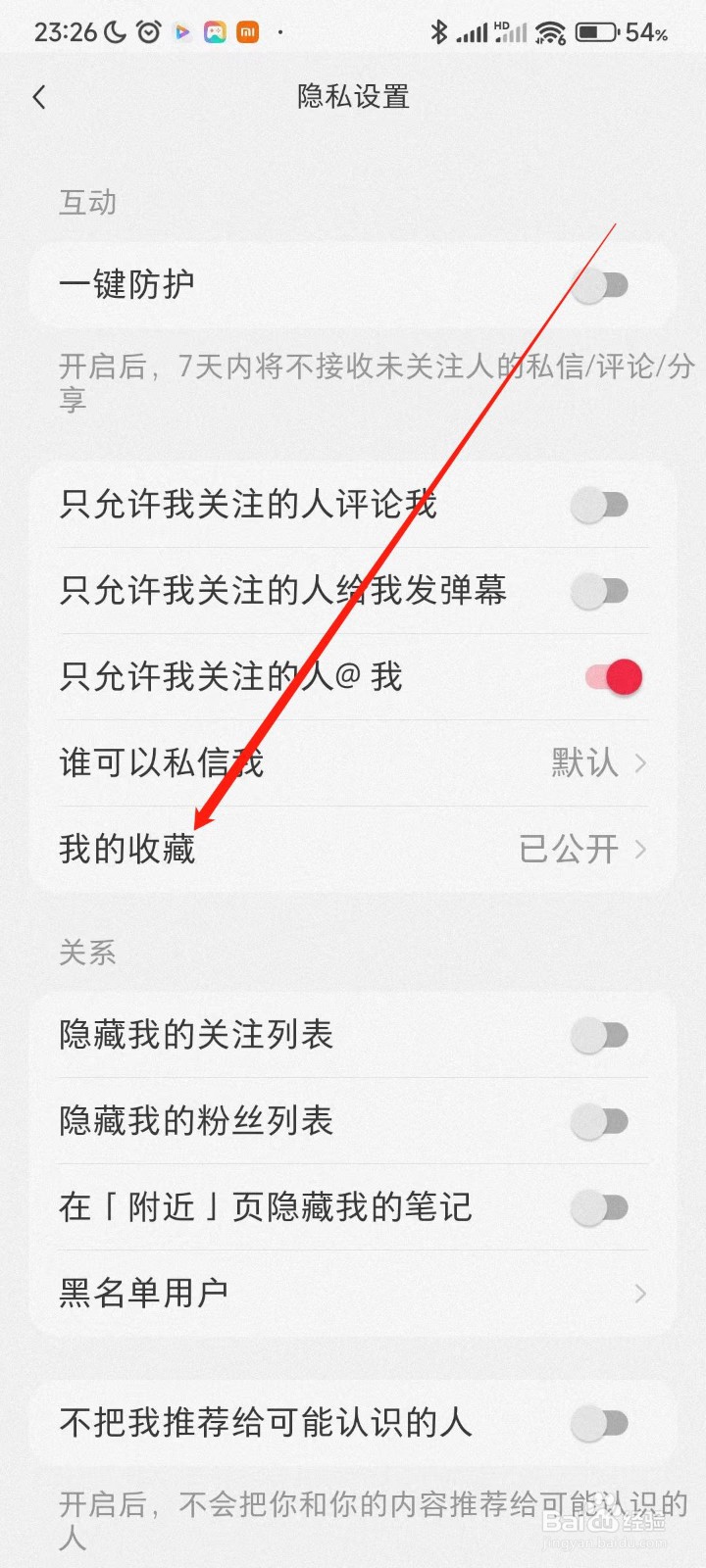
Task: Select the 隐私设置 title bar
Action: pos(353,96)
